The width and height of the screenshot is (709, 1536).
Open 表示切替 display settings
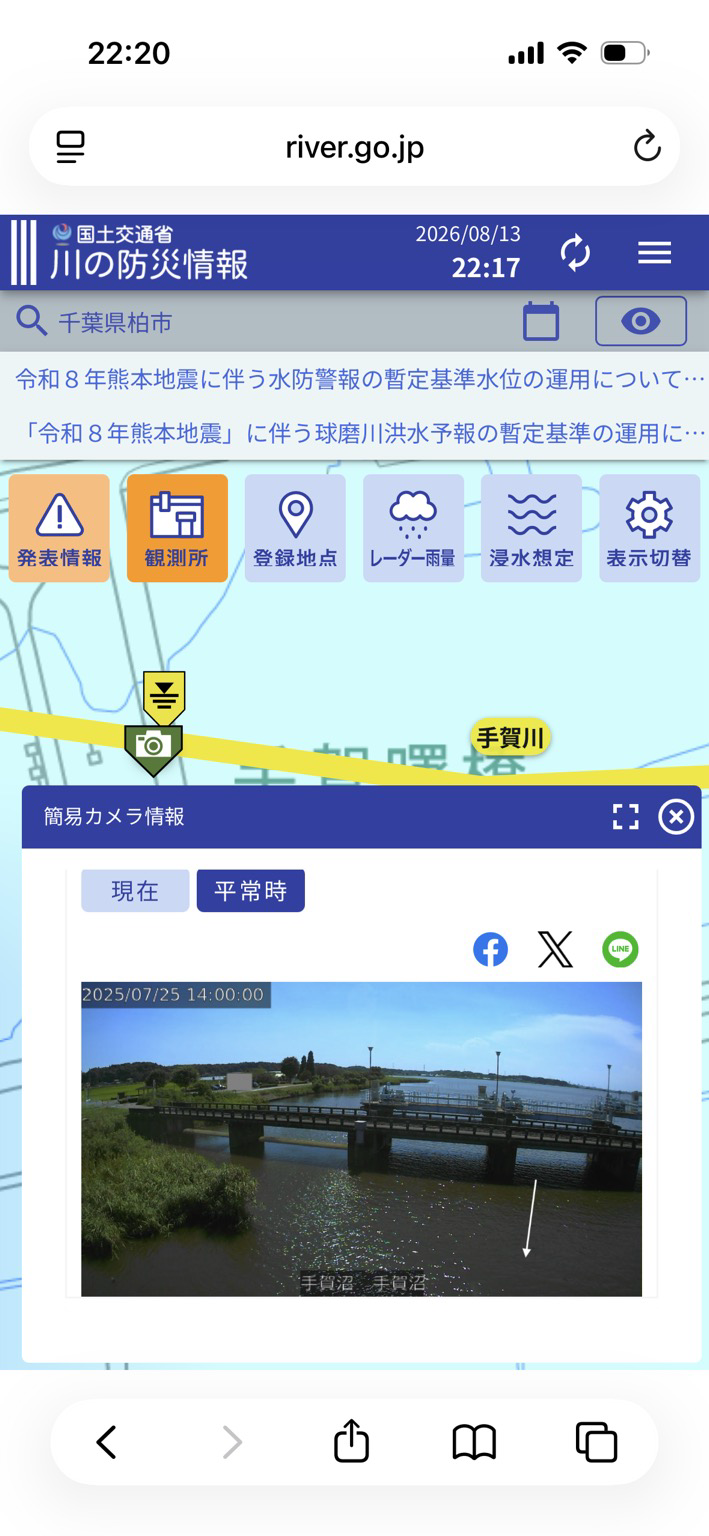pos(649,528)
